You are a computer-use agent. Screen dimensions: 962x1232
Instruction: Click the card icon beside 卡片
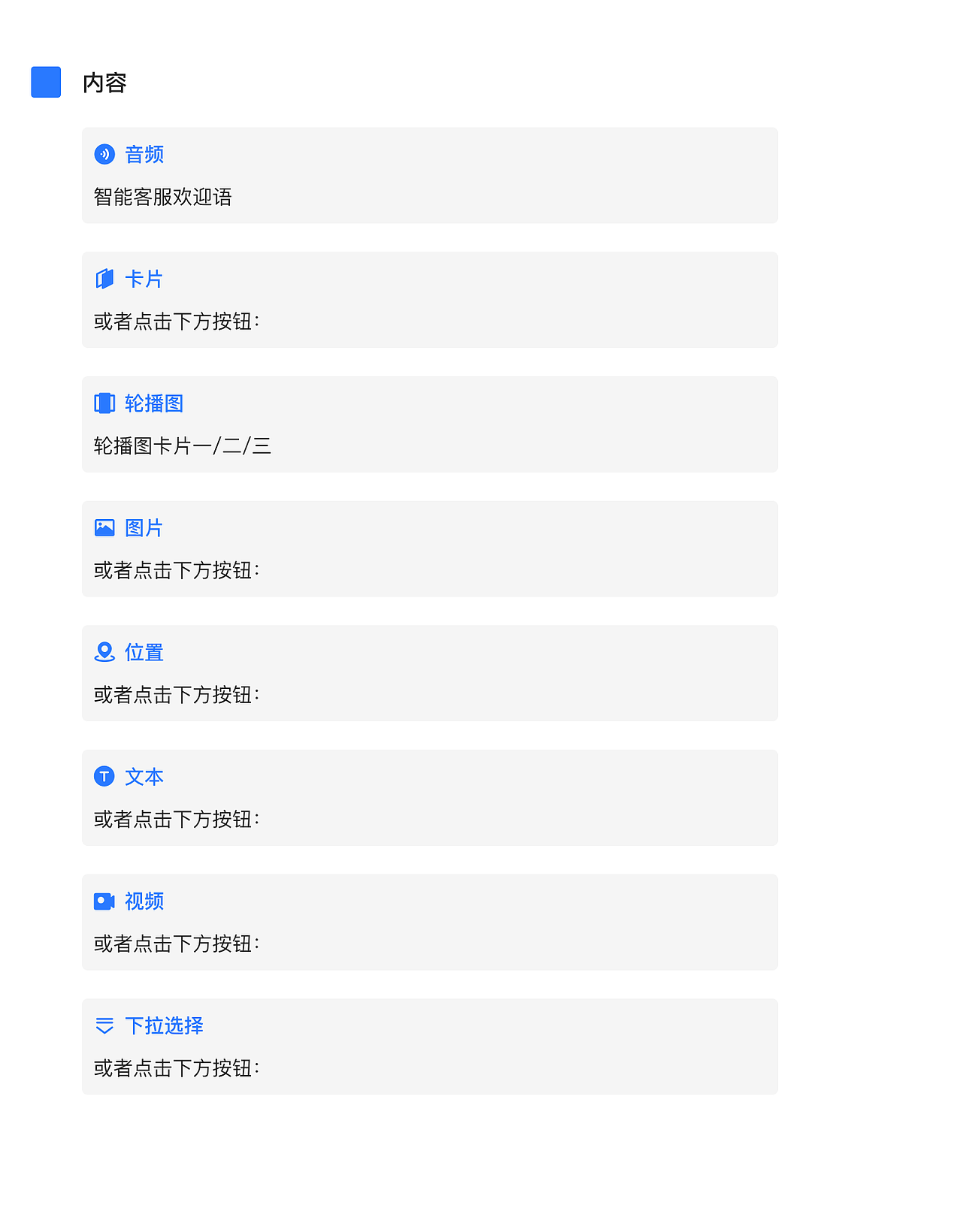pos(104,279)
